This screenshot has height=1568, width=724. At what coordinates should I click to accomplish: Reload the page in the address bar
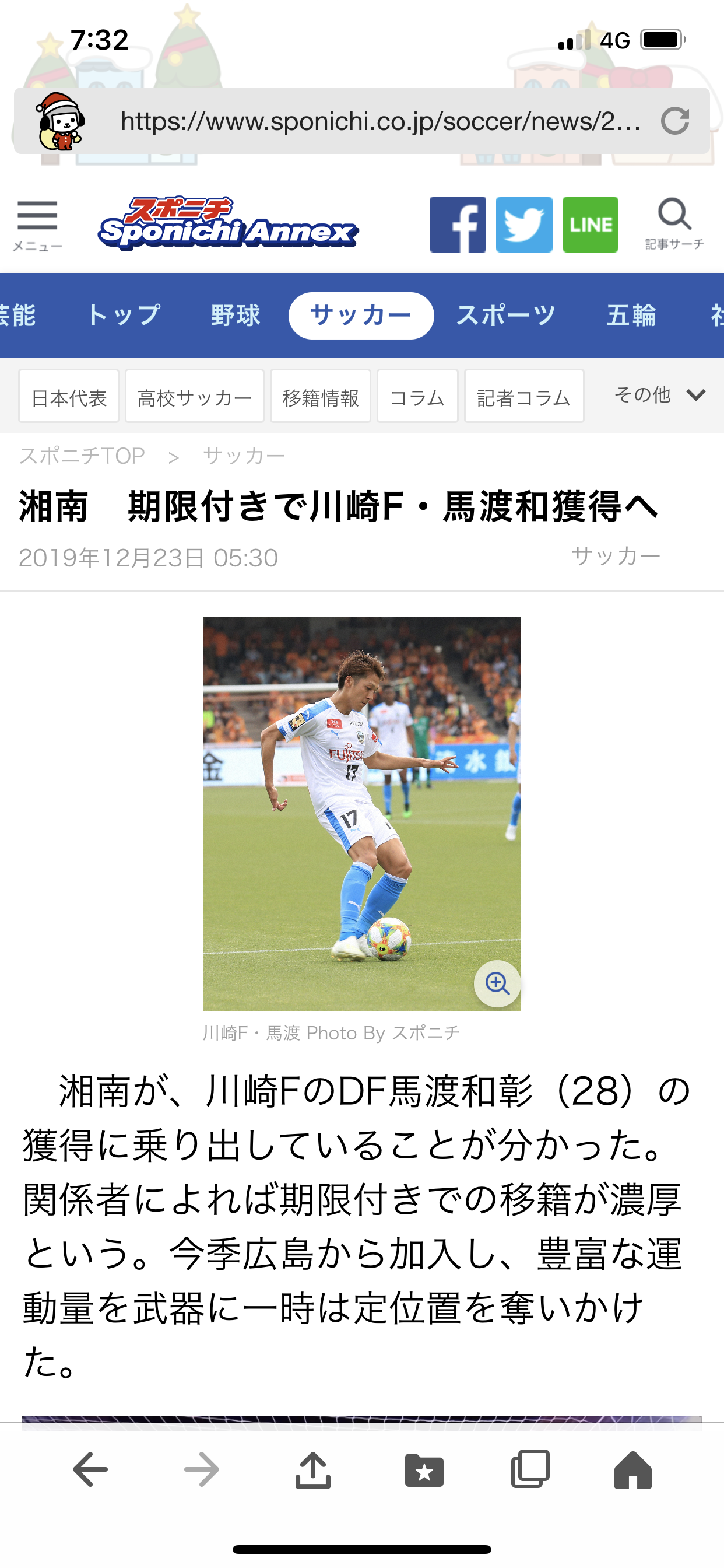pyautogui.click(x=674, y=121)
